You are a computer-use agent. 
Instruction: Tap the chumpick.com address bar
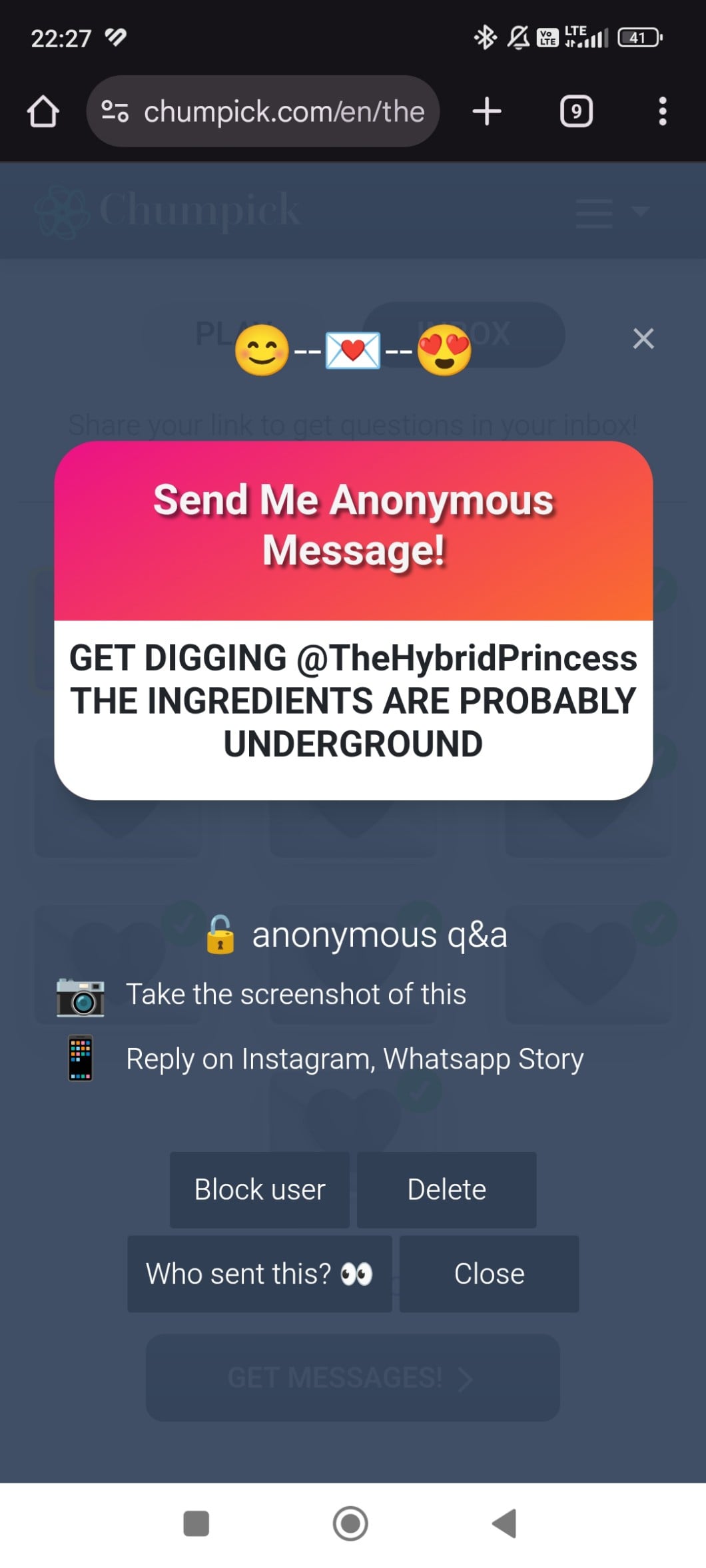click(283, 111)
